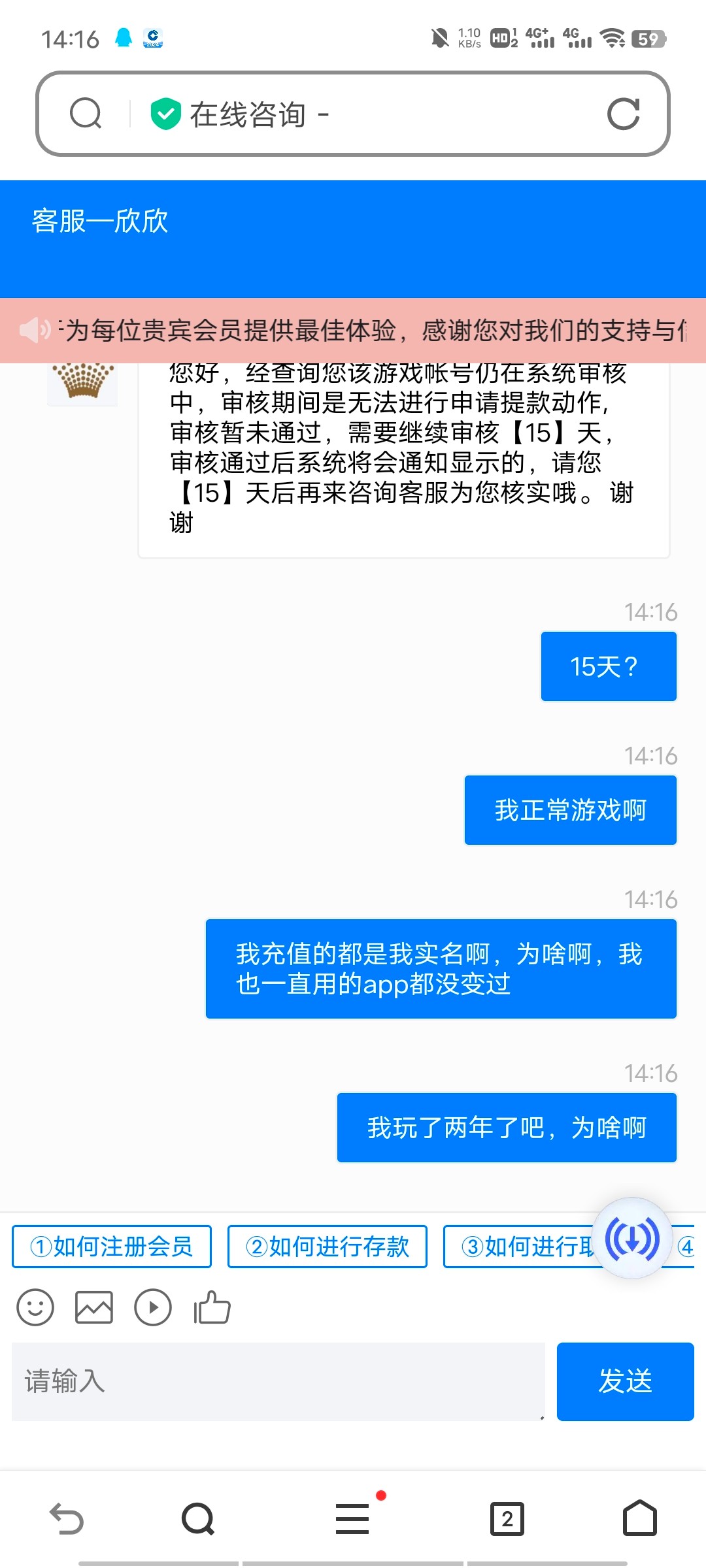Select the ②如何进行存款 quick reply
The height and width of the screenshot is (1568, 706).
point(328,1245)
